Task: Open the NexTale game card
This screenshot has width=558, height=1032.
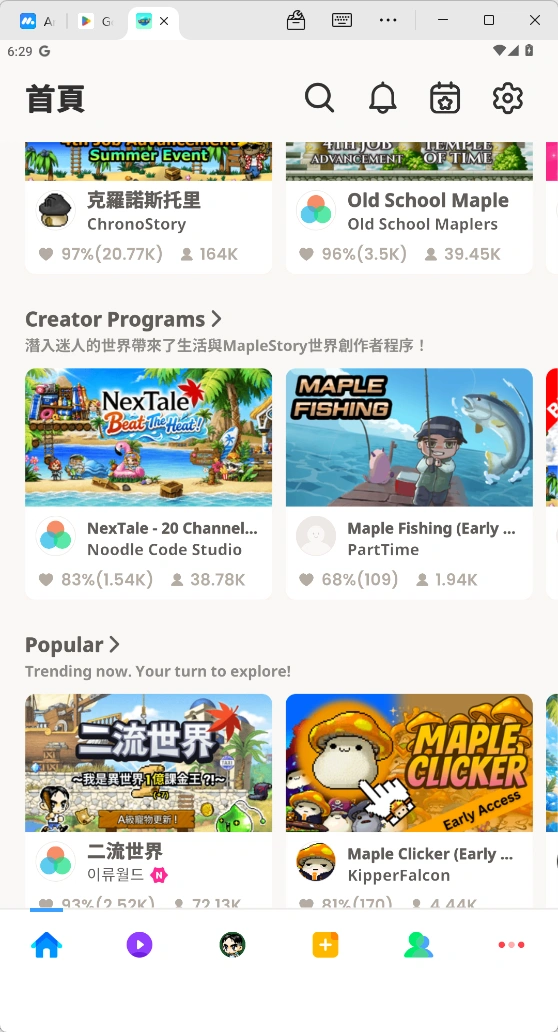Action: [x=148, y=484]
